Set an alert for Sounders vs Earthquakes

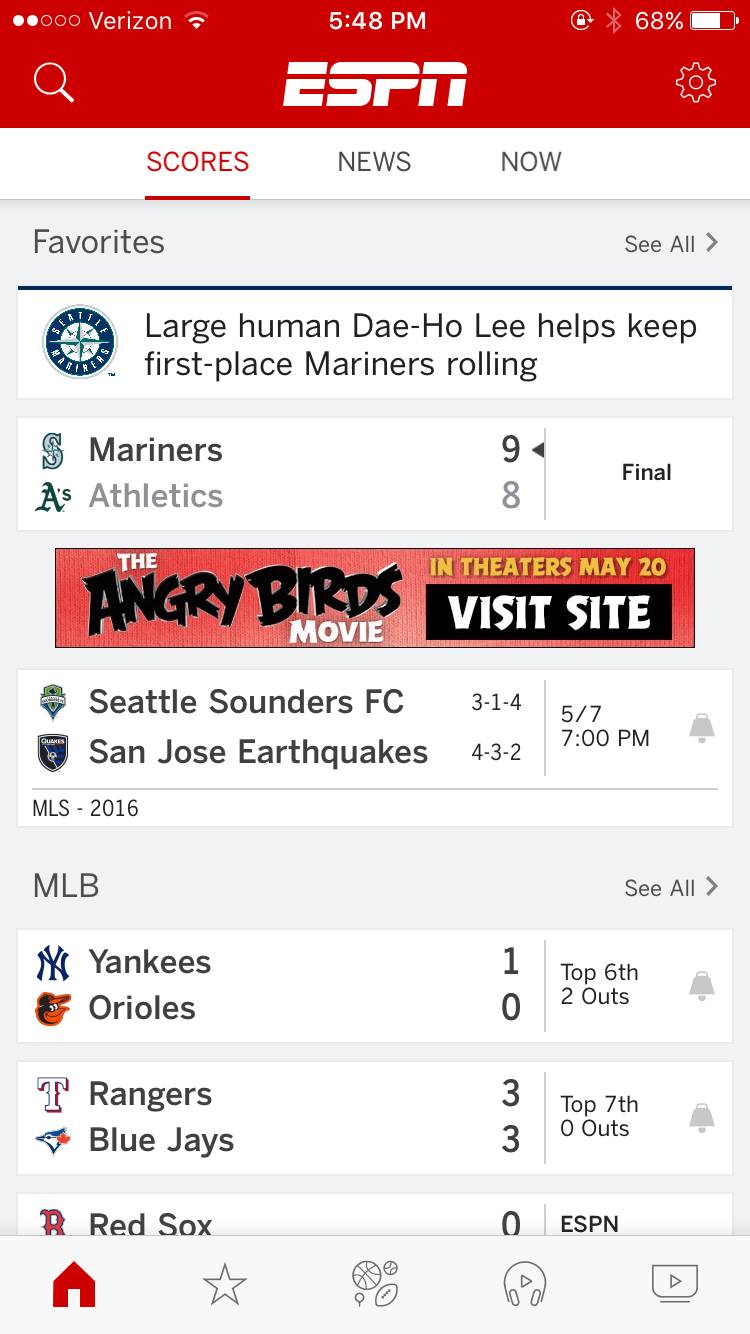point(702,728)
